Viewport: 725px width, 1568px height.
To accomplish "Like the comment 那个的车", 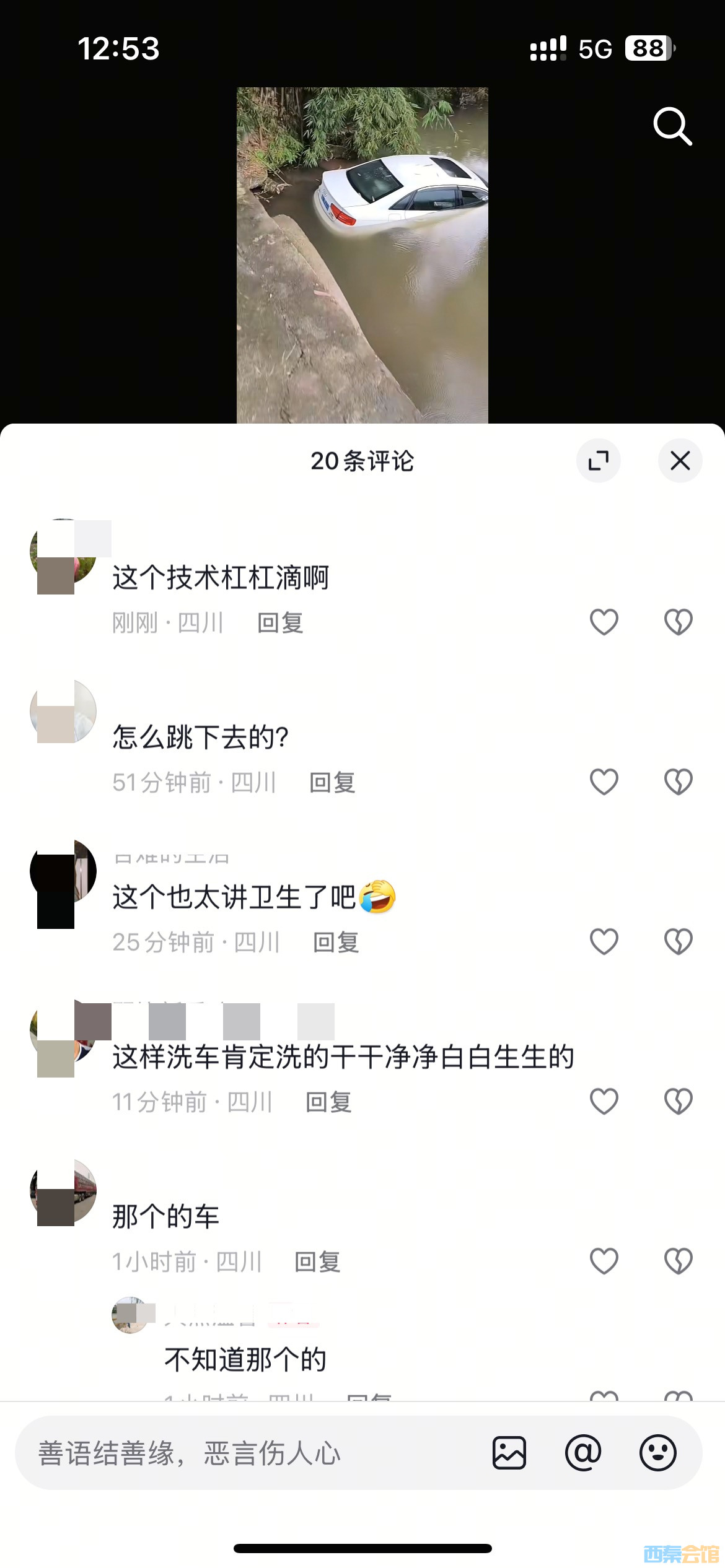I will click(604, 1261).
